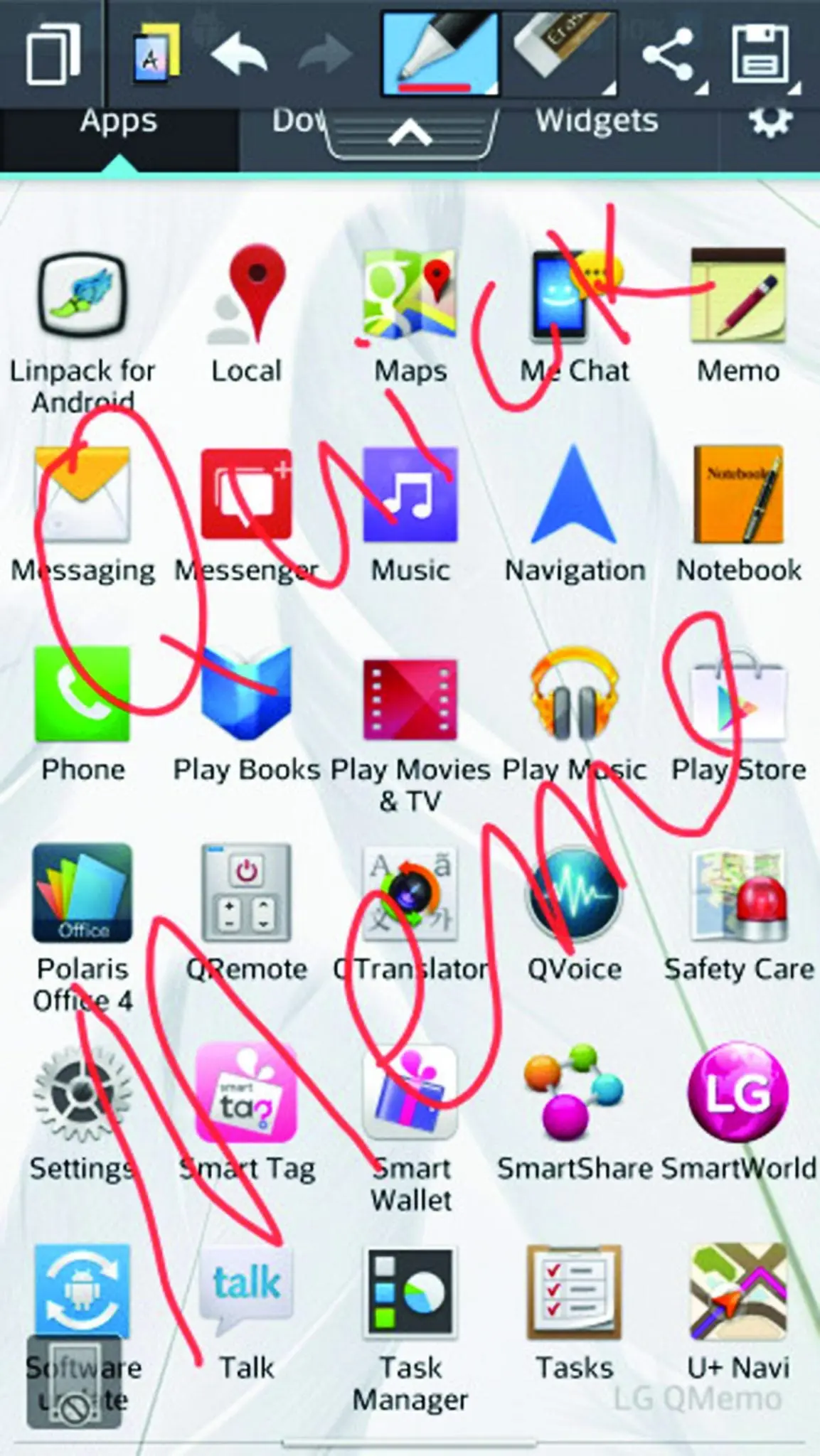820x1456 pixels.
Task: Undo the last stroke
Action: tap(240, 53)
